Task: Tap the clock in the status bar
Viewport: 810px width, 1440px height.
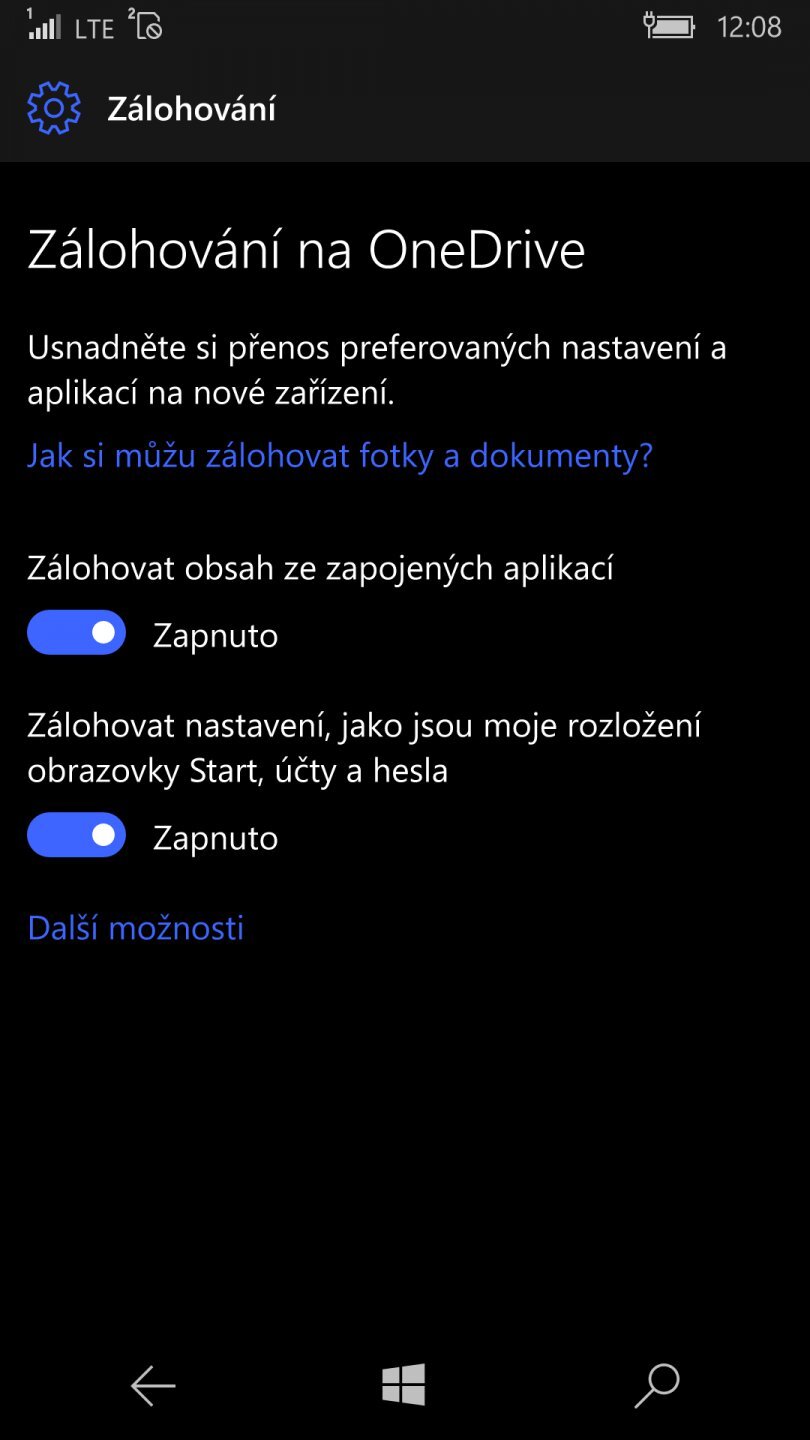Action: (x=756, y=26)
